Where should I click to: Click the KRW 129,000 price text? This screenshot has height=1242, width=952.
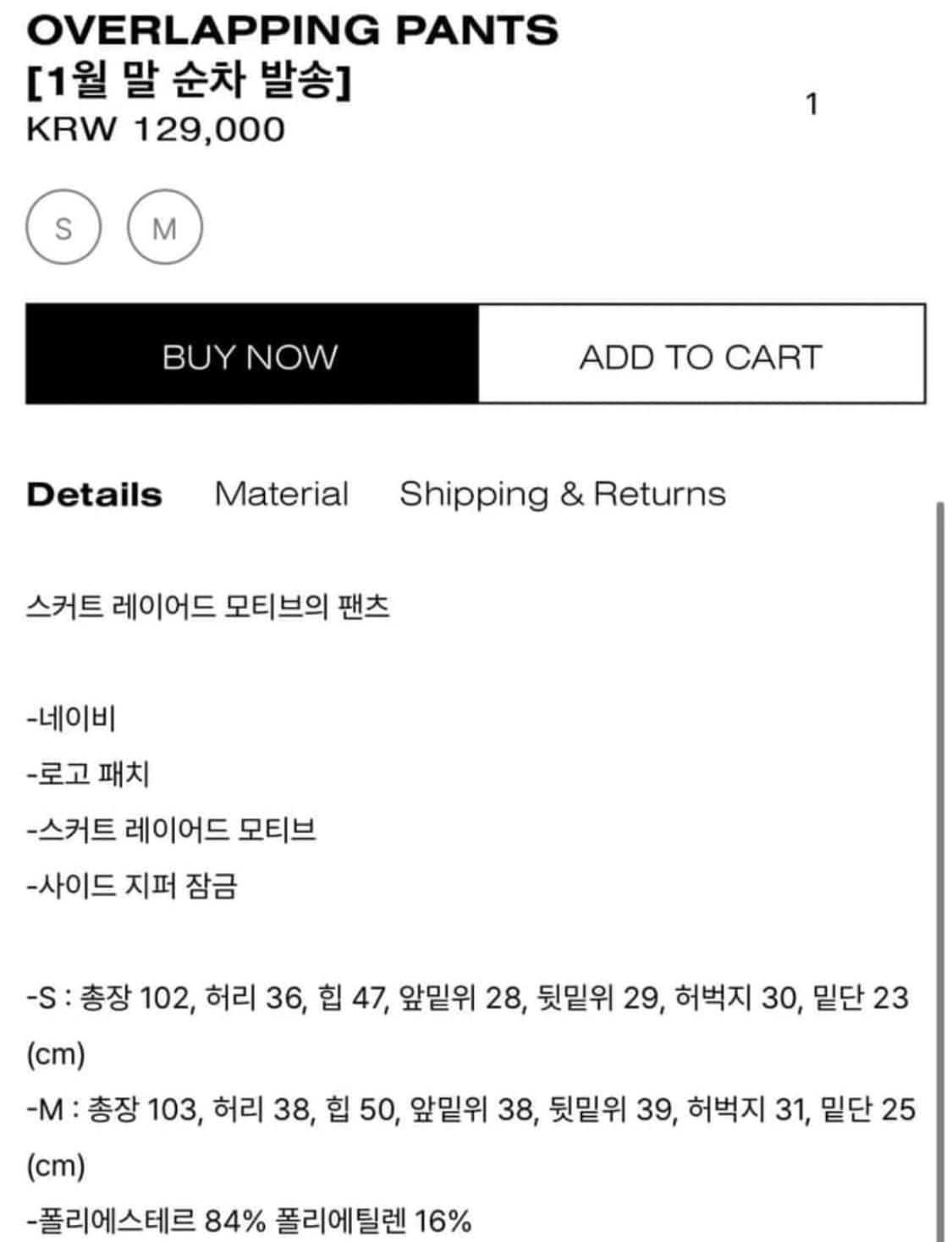(x=155, y=129)
